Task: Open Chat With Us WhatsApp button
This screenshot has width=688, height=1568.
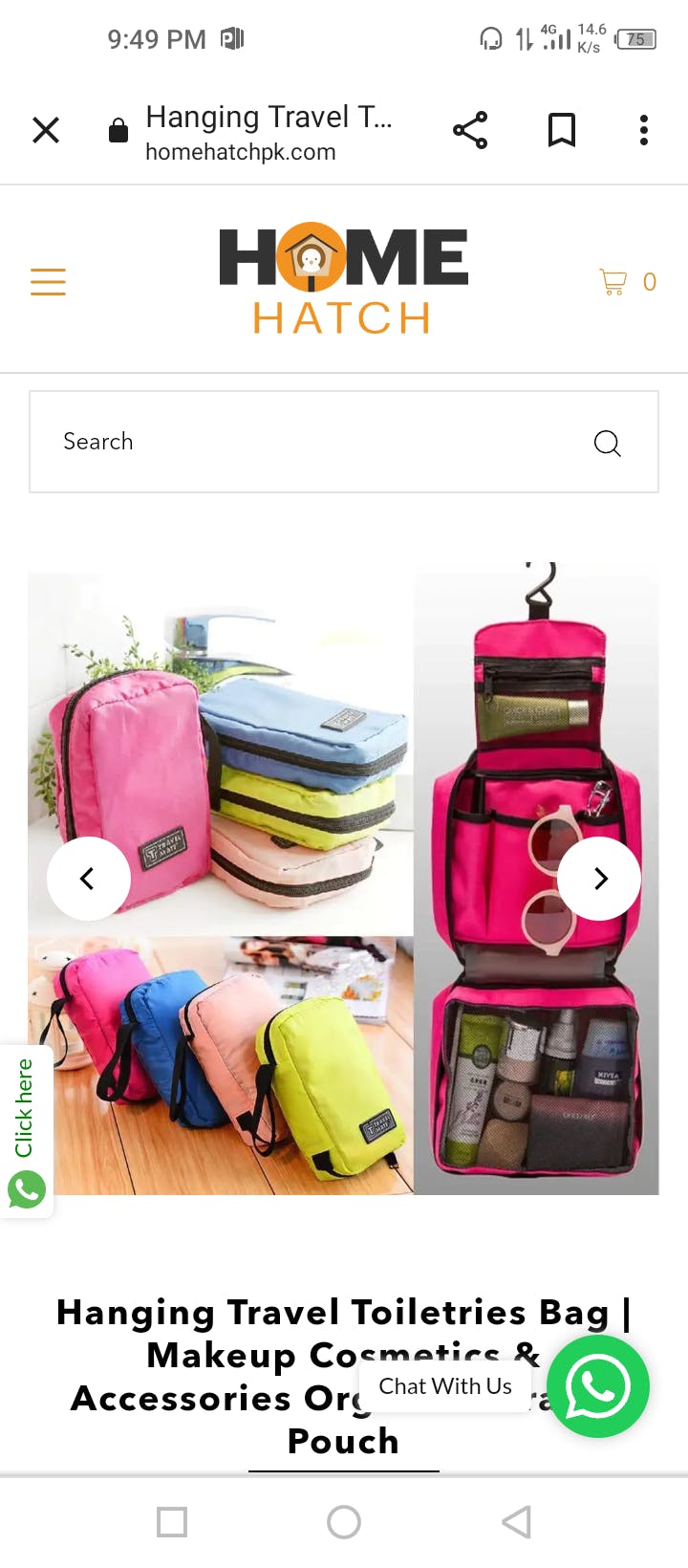Action: point(598,1386)
